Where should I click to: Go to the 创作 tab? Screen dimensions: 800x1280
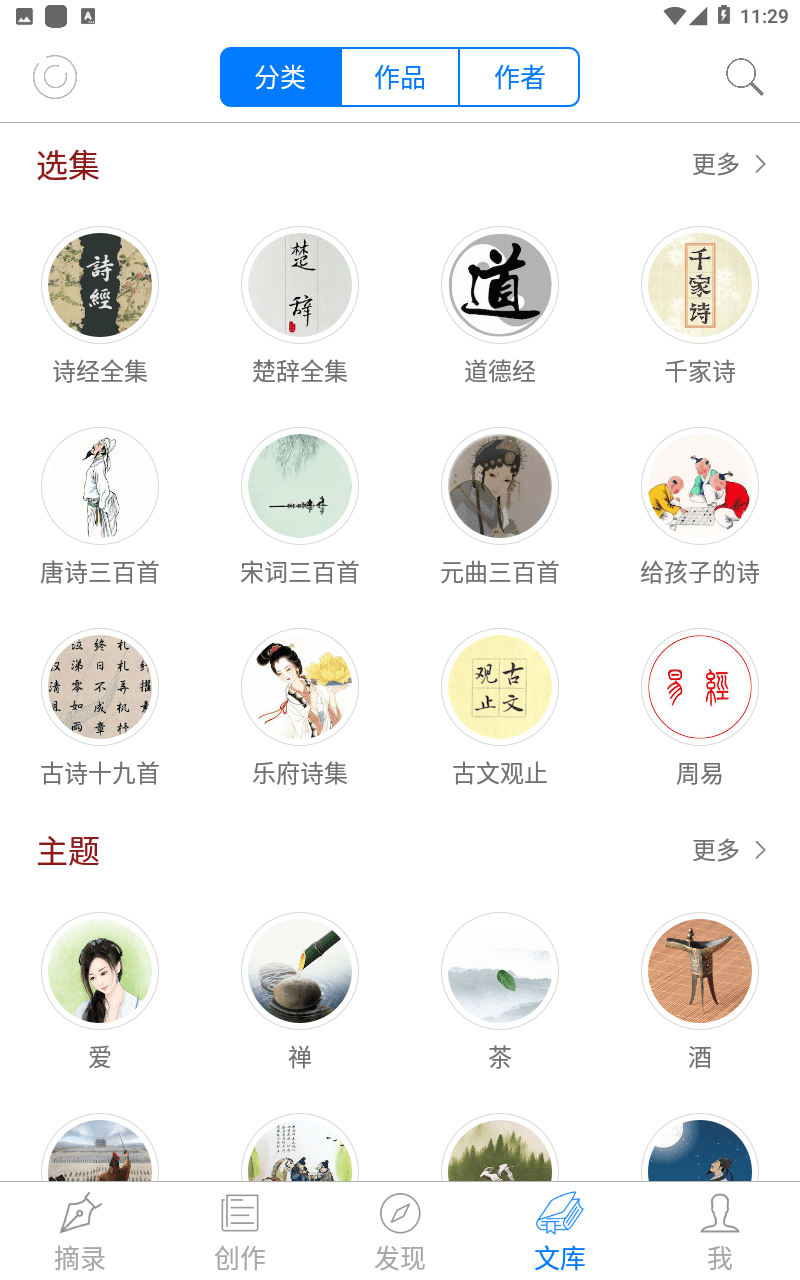(x=240, y=1232)
